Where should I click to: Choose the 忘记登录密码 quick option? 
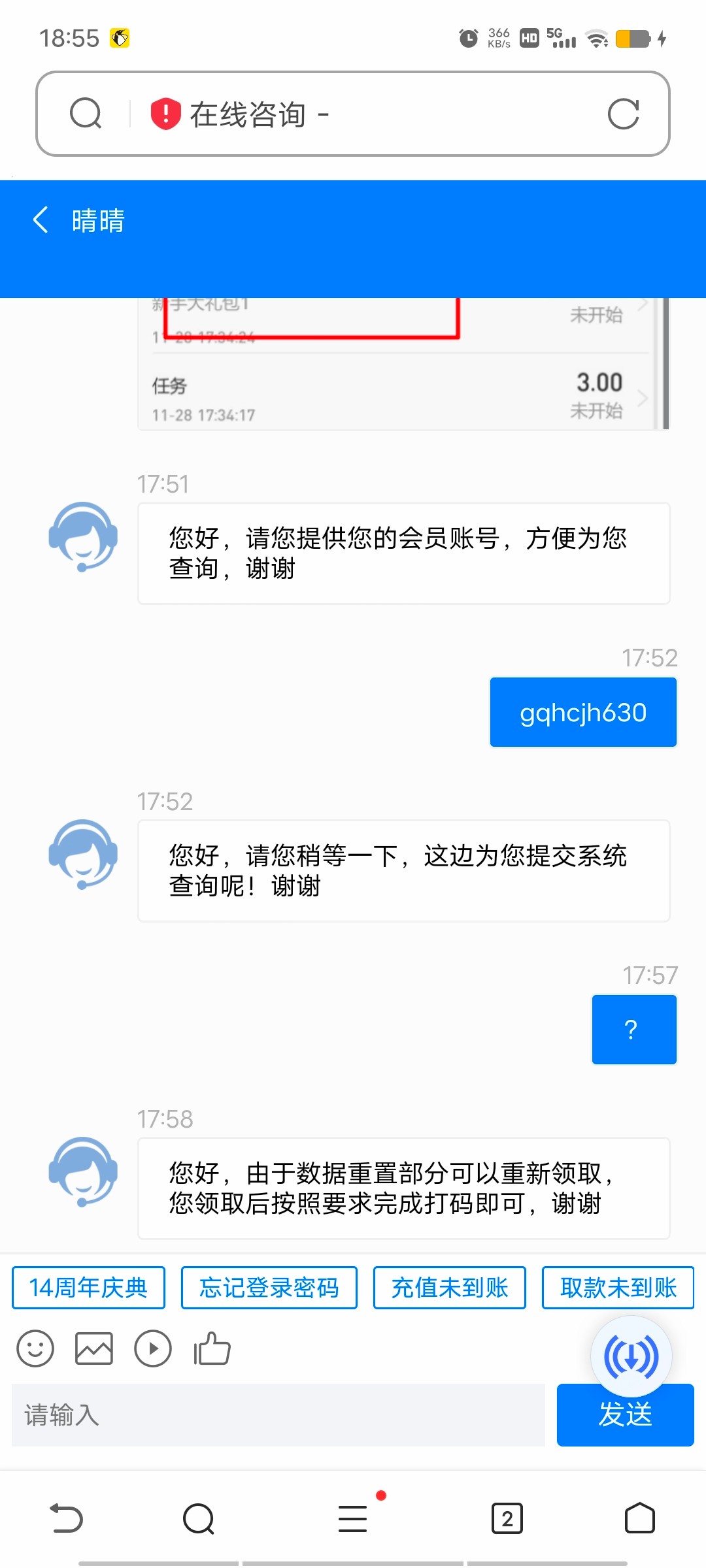pos(269,1288)
